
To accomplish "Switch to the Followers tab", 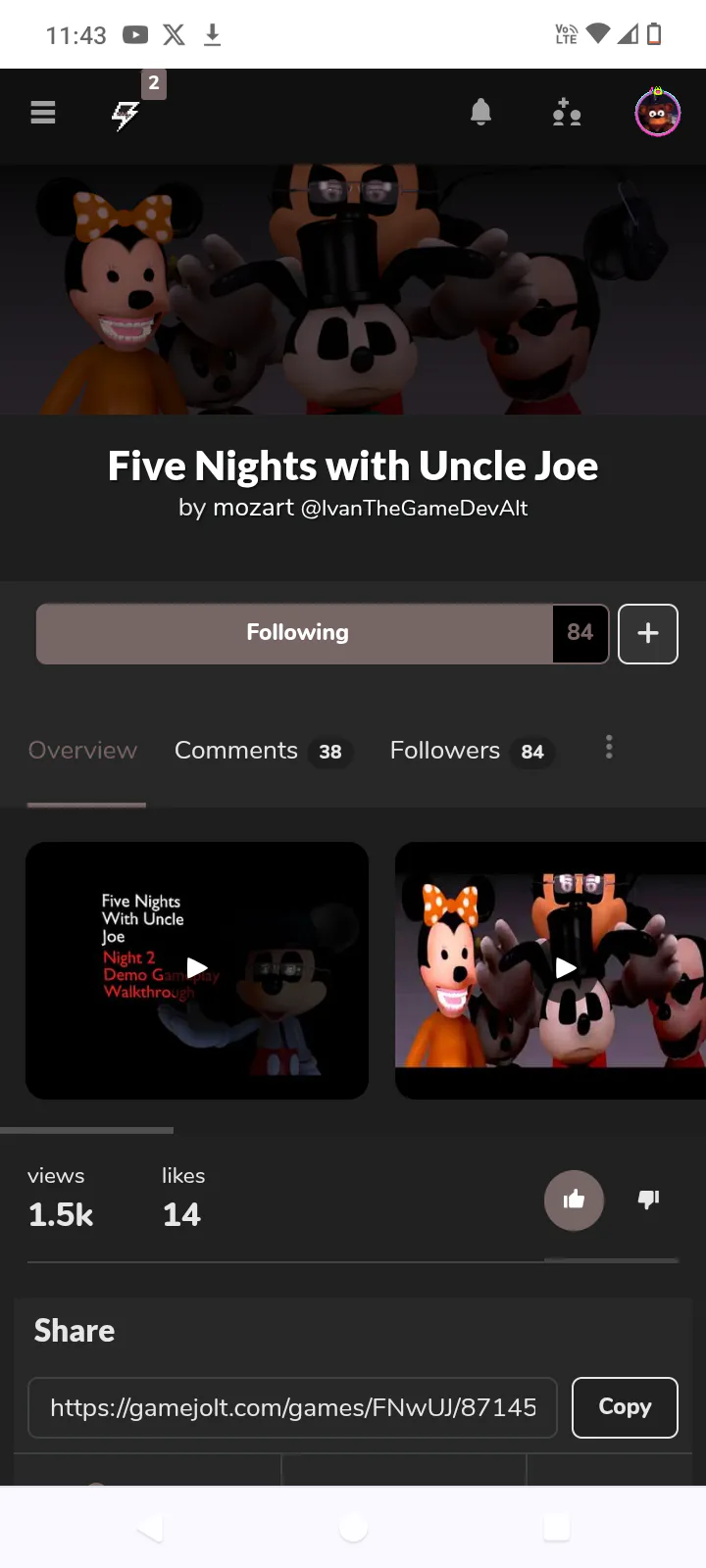I will click(472, 751).
